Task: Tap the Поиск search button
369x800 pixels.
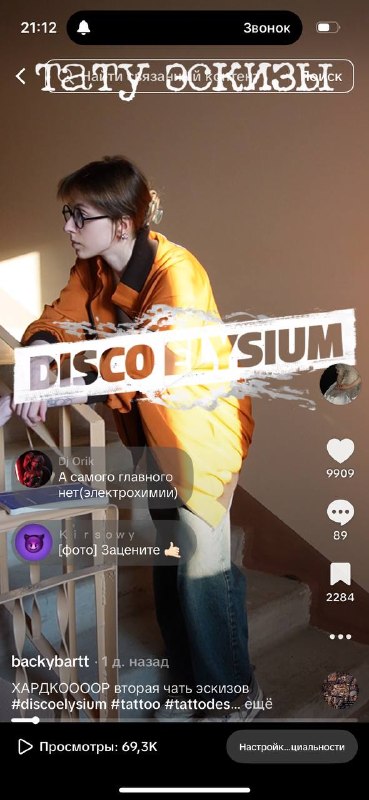Action: [323, 77]
